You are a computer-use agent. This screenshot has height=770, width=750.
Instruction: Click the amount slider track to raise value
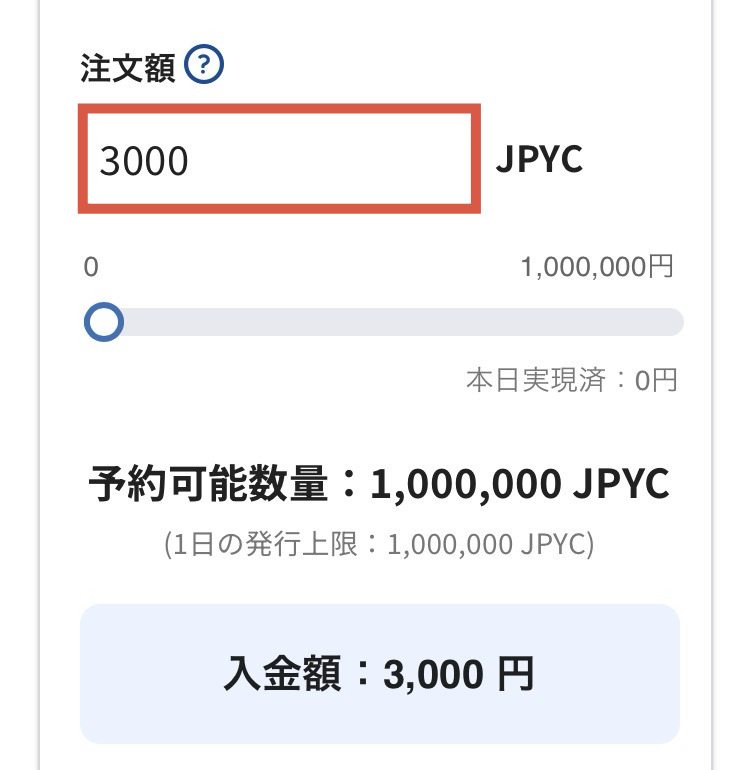pyautogui.click(x=400, y=321)
